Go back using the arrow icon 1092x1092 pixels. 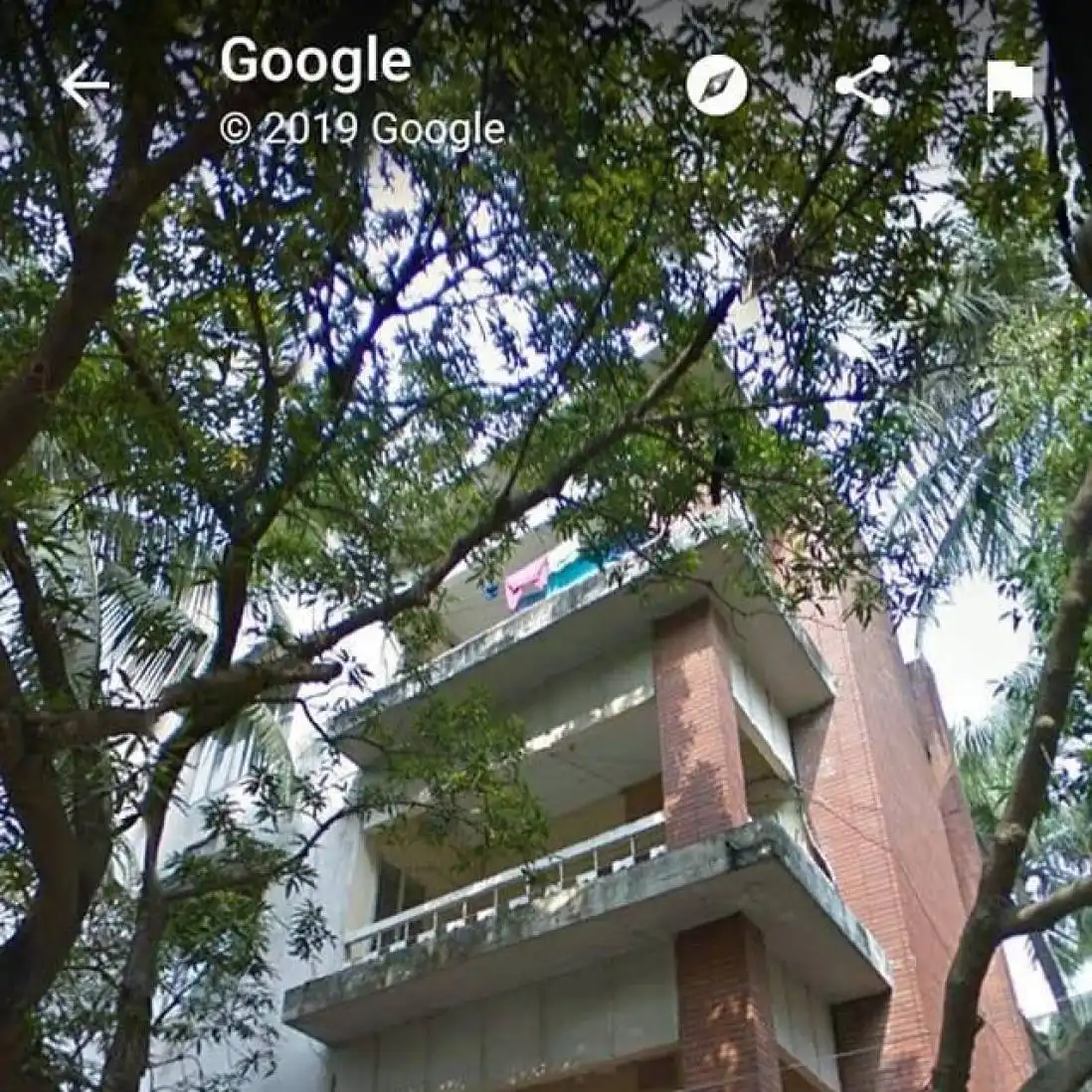pyautogui.click(x=85, y=87)
